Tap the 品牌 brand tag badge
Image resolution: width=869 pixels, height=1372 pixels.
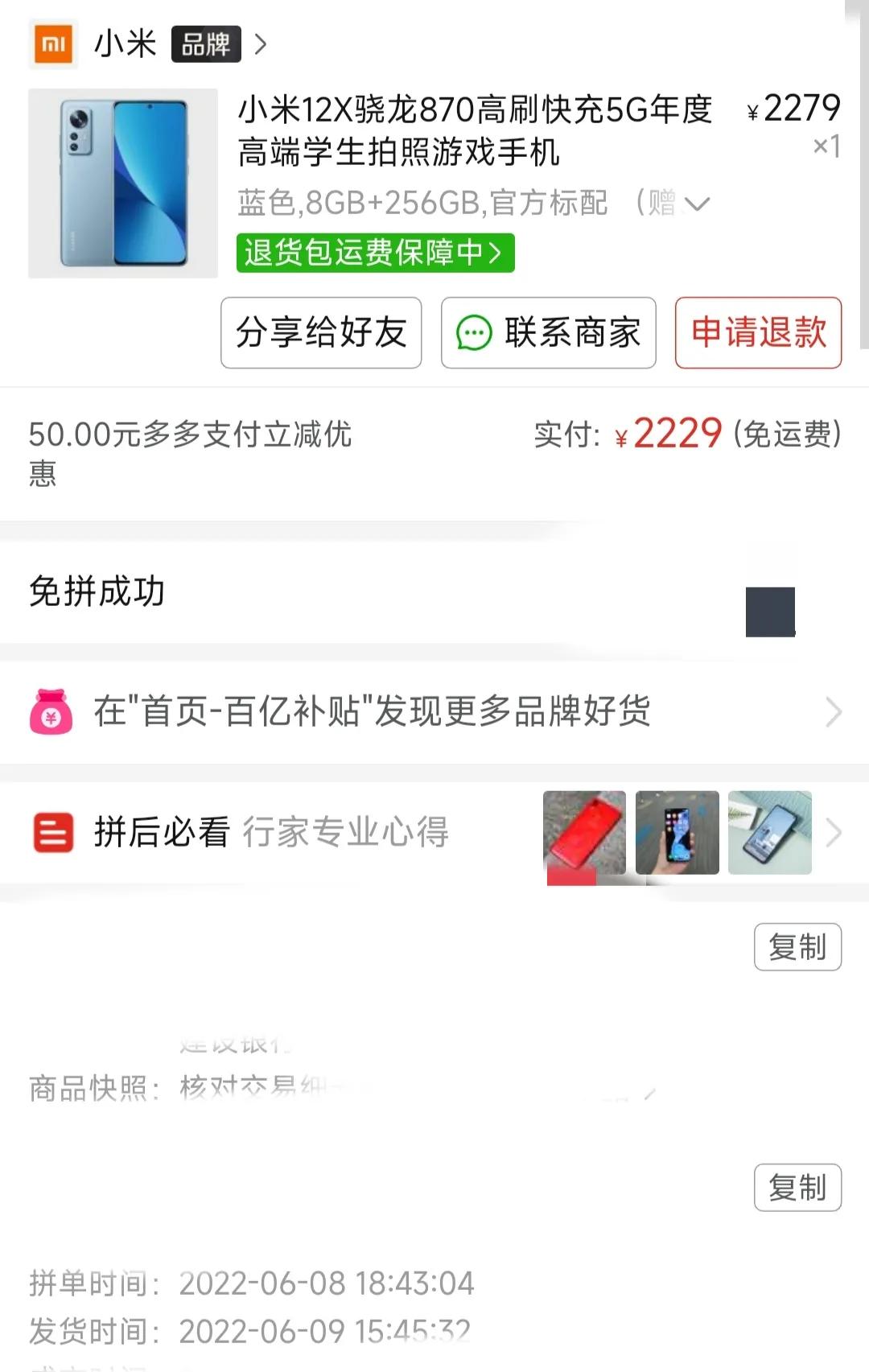coord(205,44)
